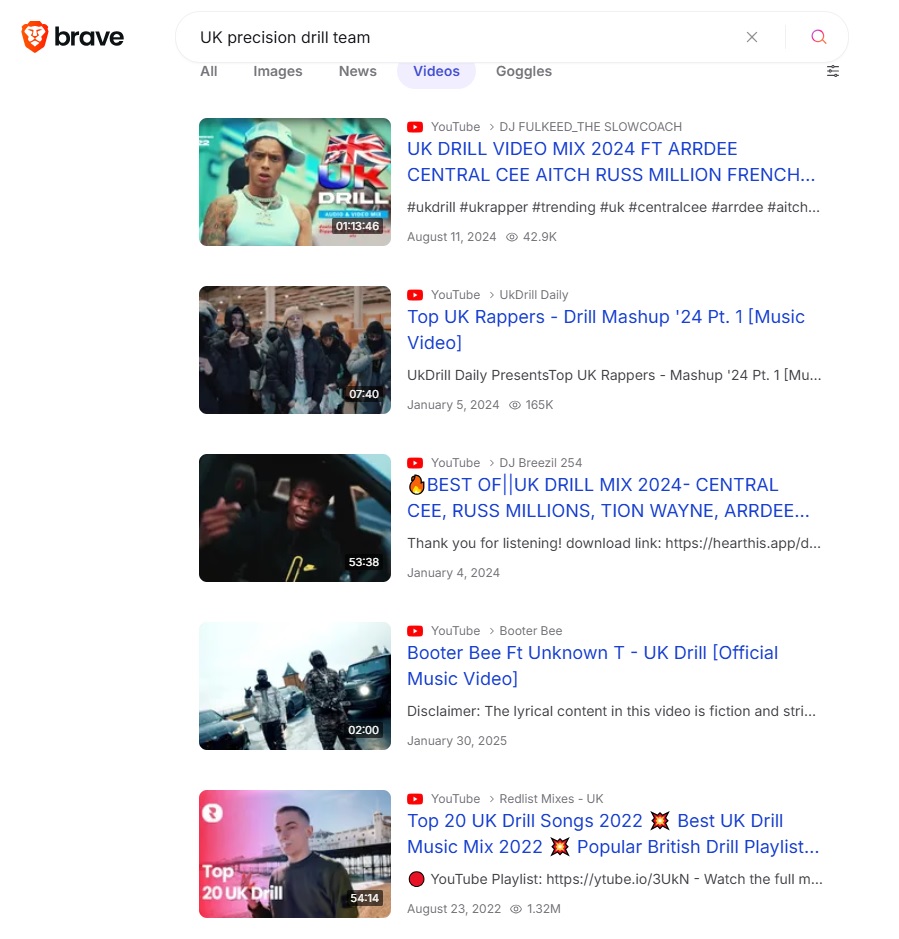This screenshot has height=939, width=899.
Task: Open search filter settings
Action: point(833,71)
